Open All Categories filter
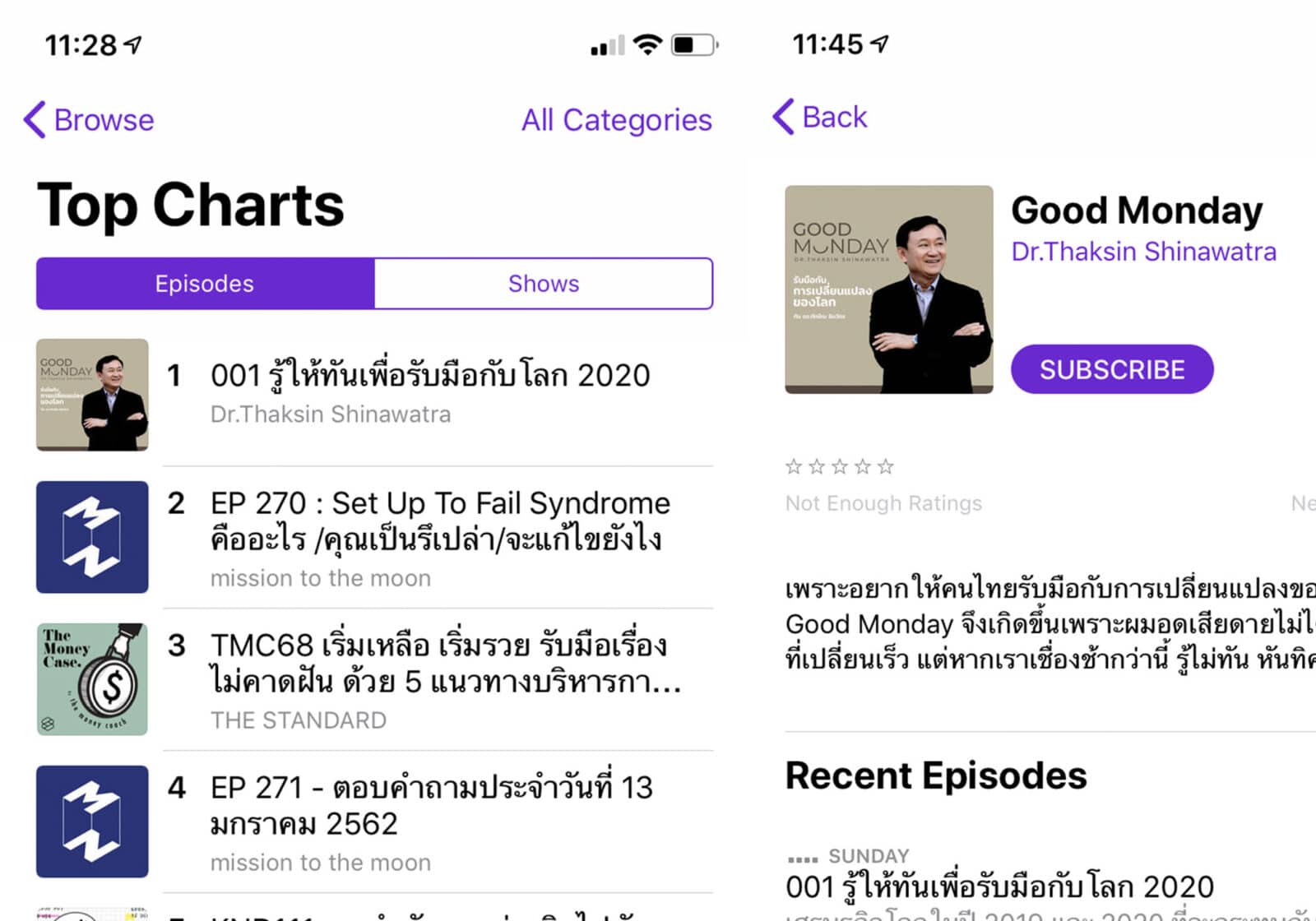Image resolution: width=1316 pixels, height=921 pixels. tap(616, 120)
